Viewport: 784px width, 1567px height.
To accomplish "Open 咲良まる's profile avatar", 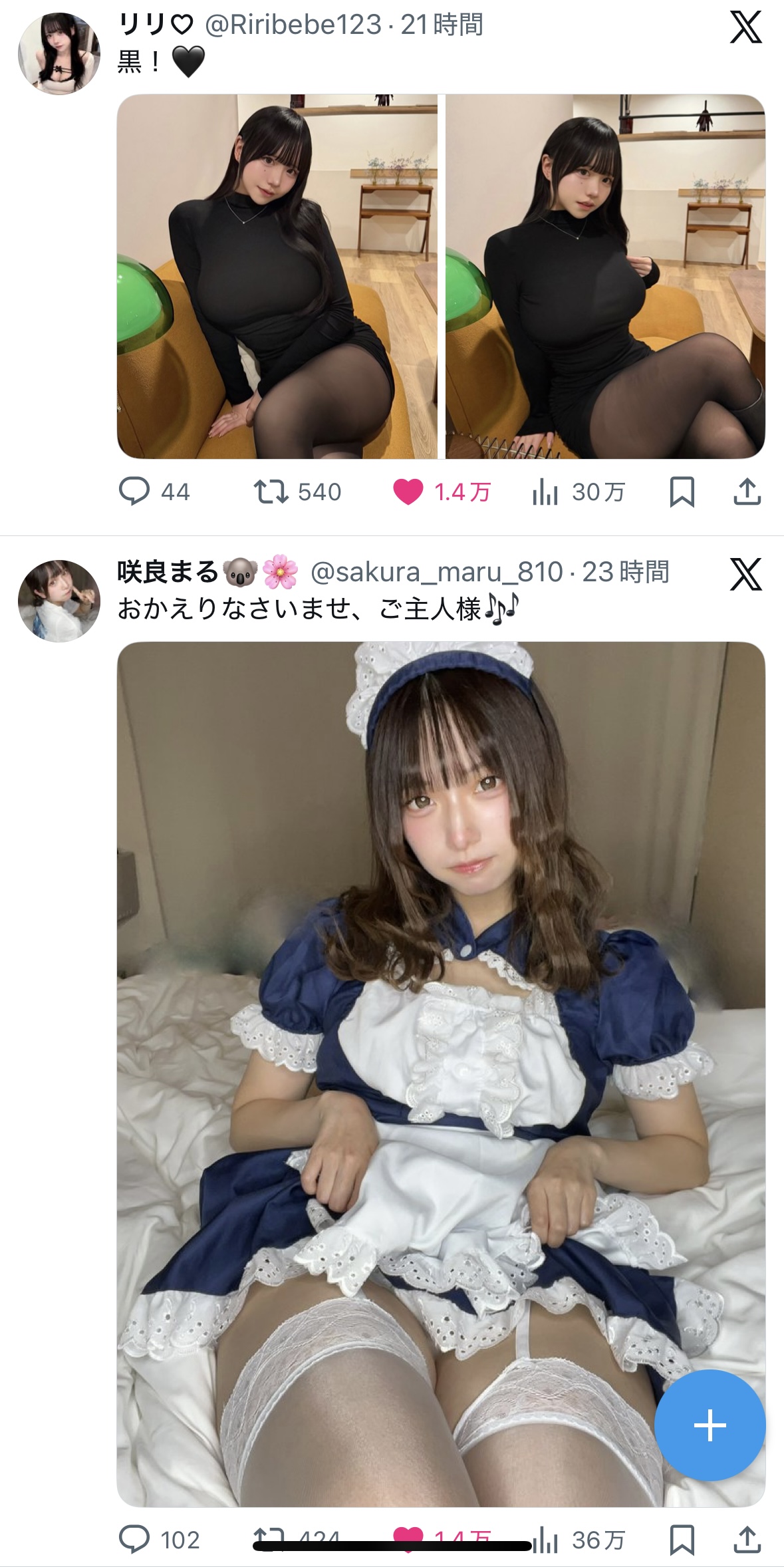I will (x=59, y=601).
